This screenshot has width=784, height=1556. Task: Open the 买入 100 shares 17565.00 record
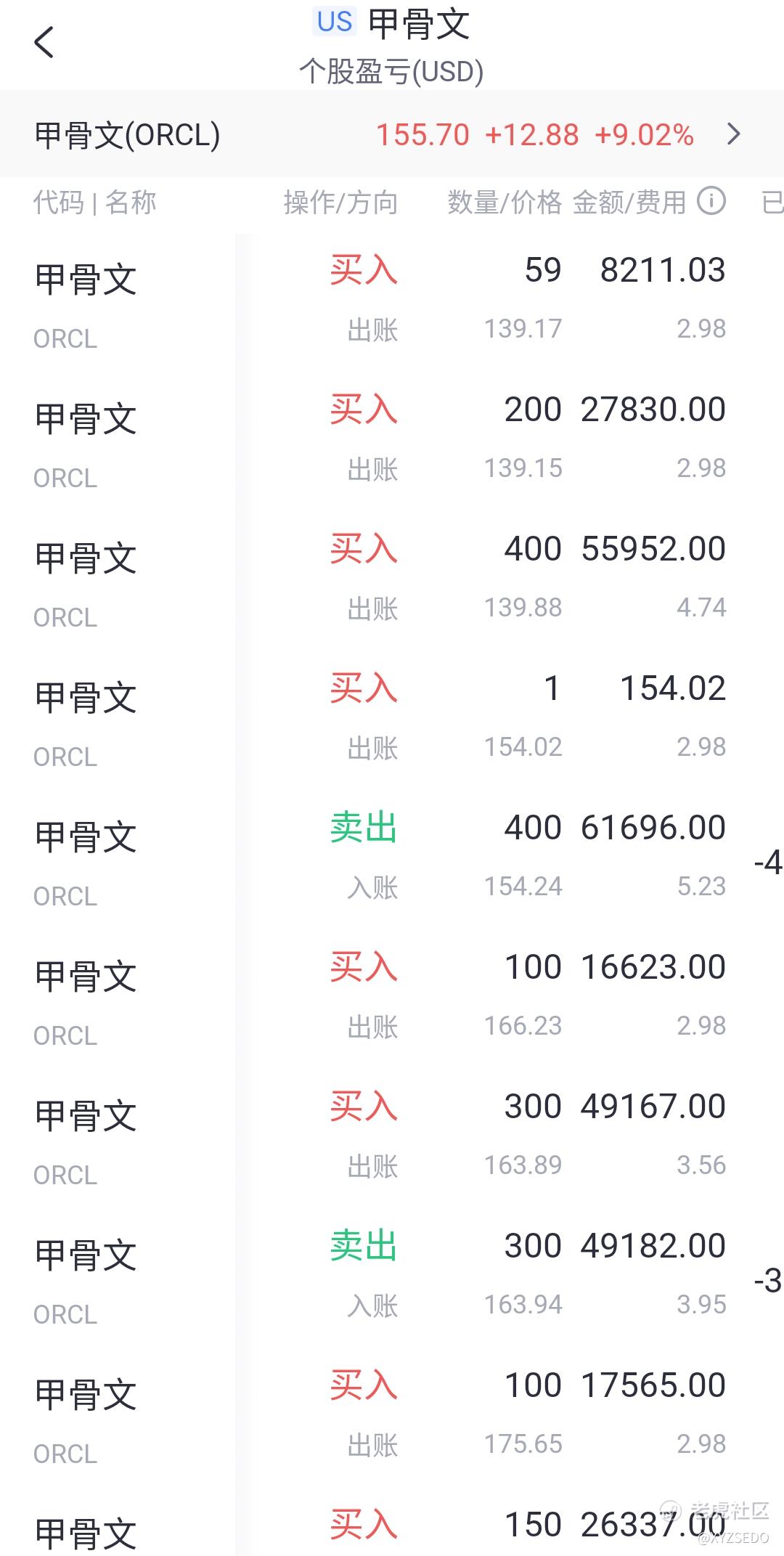click(392, 1414)
